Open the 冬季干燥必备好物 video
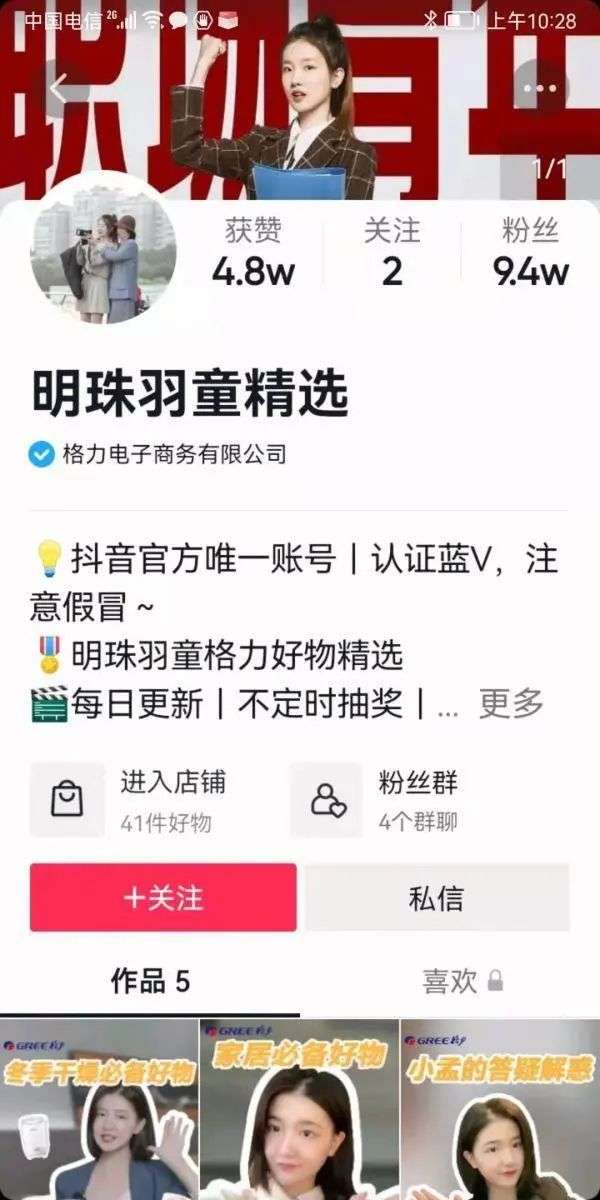This screenshot has height=1200, width=600. pos(99,1110)
